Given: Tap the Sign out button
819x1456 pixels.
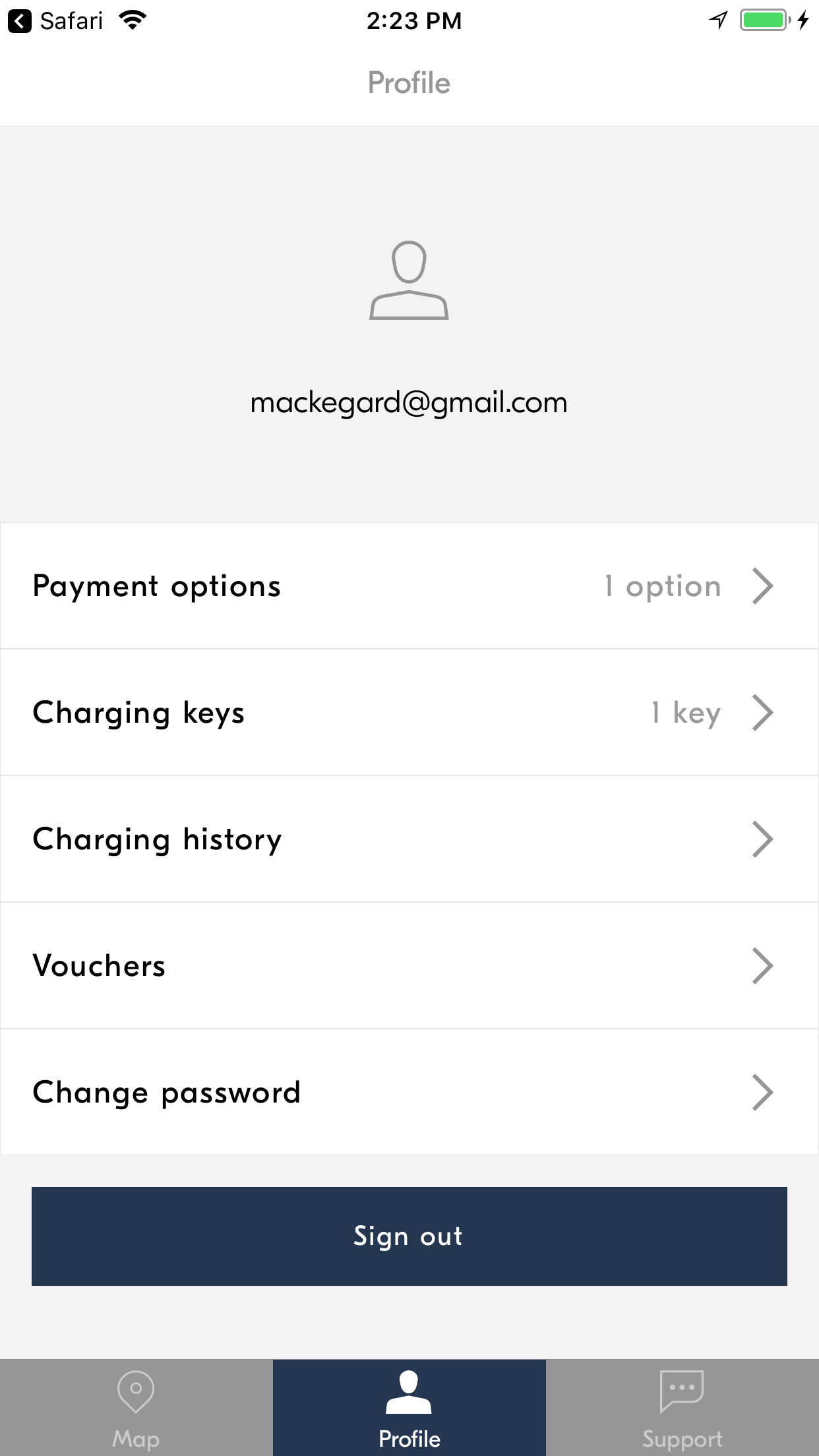Looking at the screenshot, I should [409, 1236].
